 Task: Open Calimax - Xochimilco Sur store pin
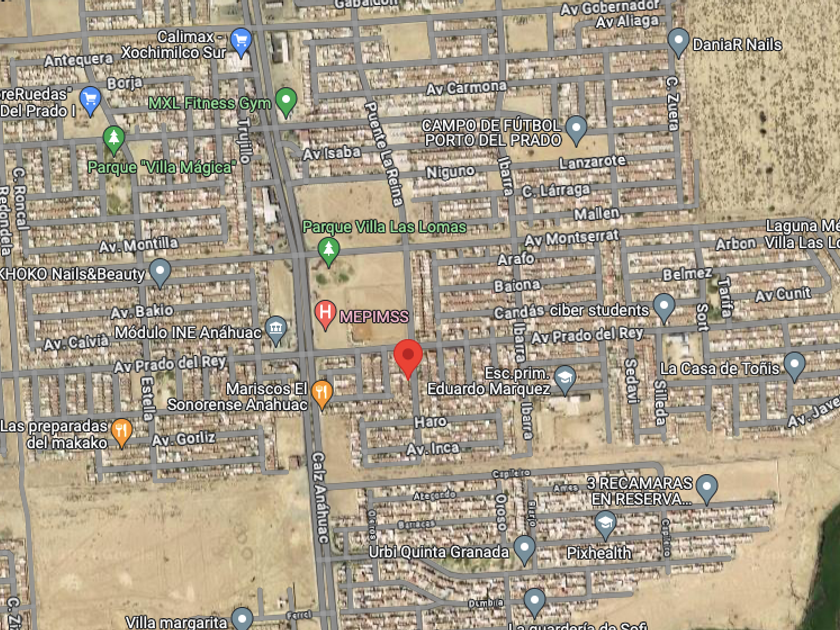click(241, 42)
